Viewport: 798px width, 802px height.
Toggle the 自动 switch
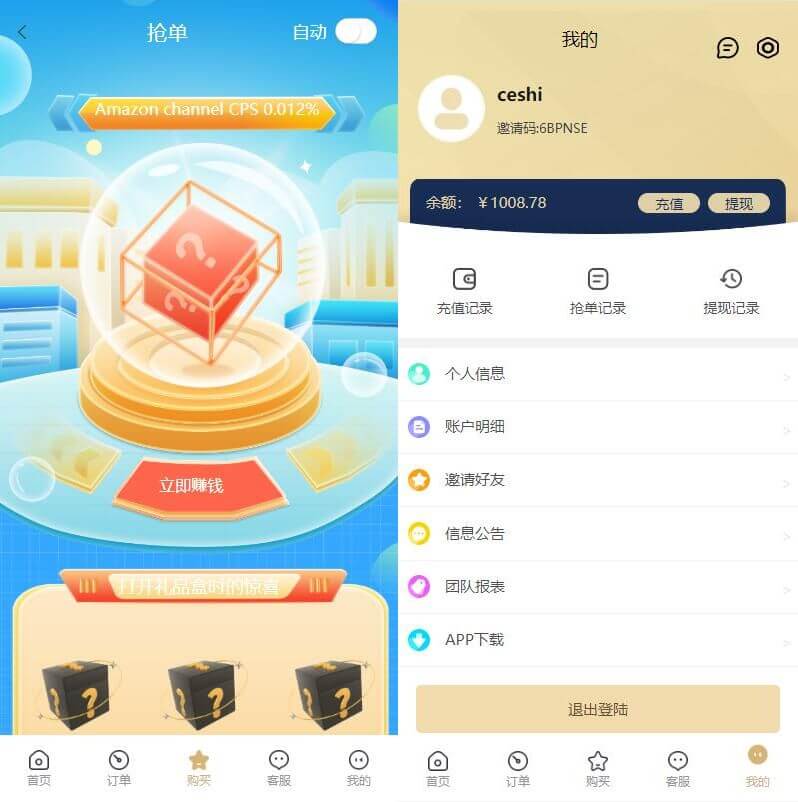click(355, 32)
